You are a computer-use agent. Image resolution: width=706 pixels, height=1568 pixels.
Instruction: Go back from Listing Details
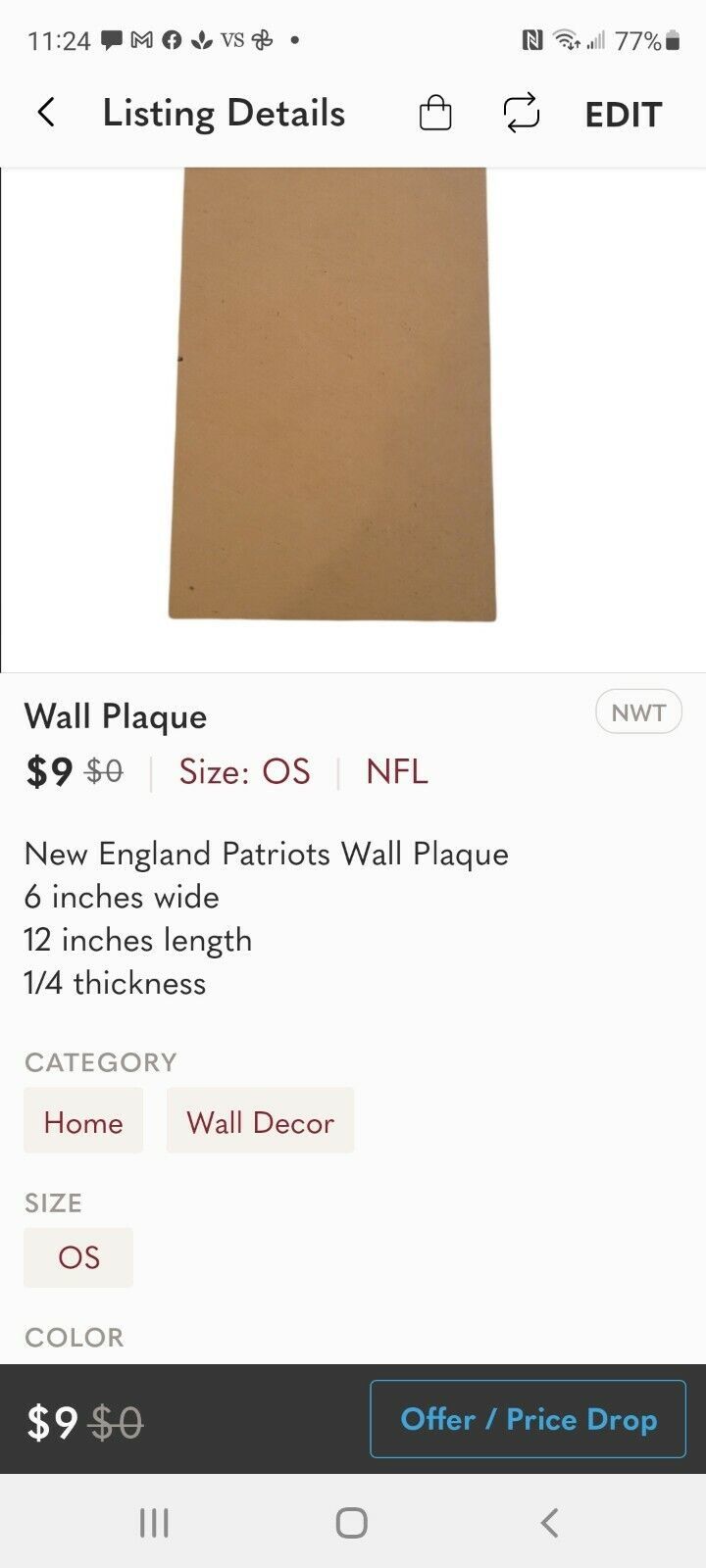[x=46, y=113]
